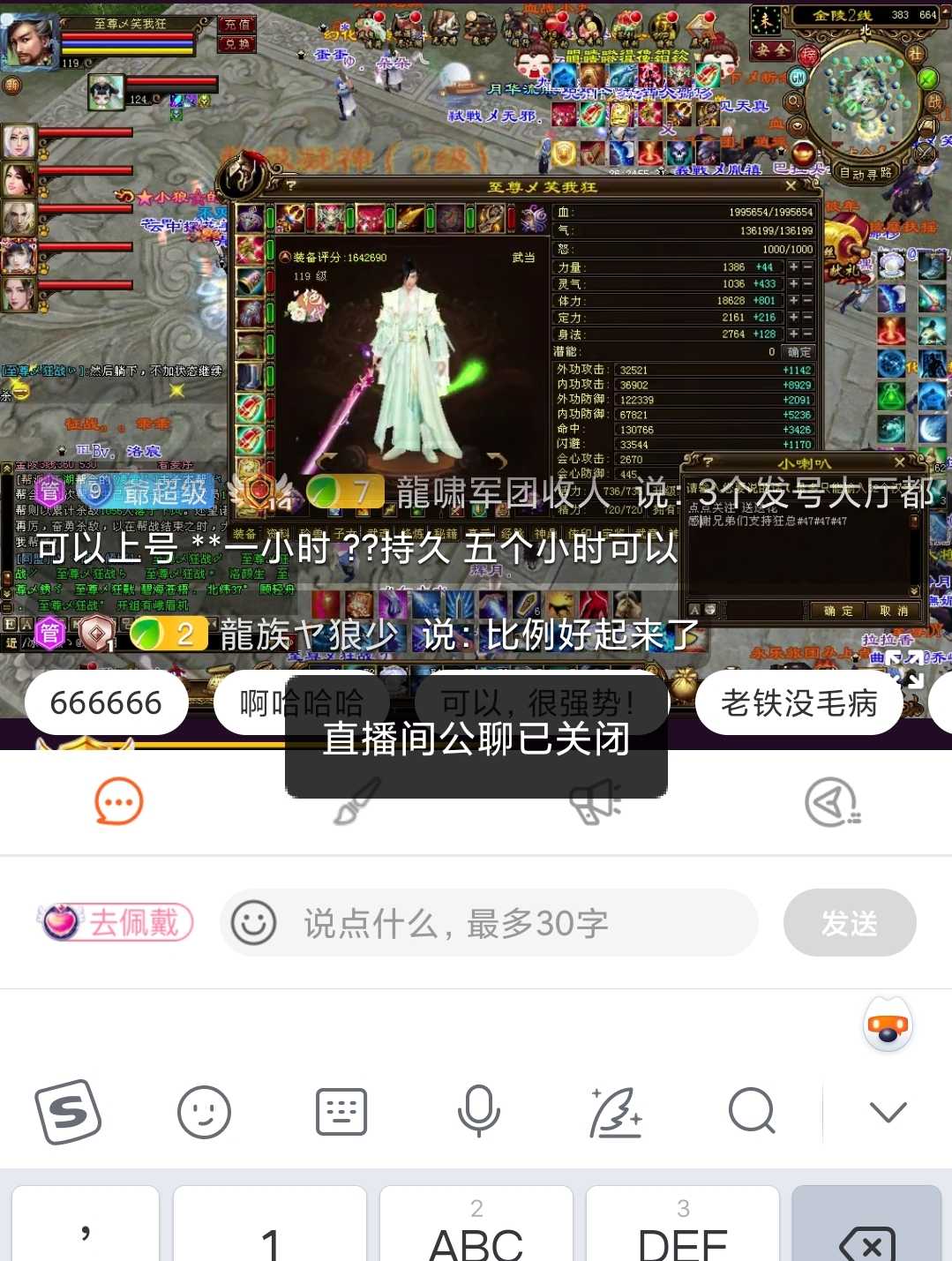
Task: Tap the ABC key
Action: [x=476, y=1231]
